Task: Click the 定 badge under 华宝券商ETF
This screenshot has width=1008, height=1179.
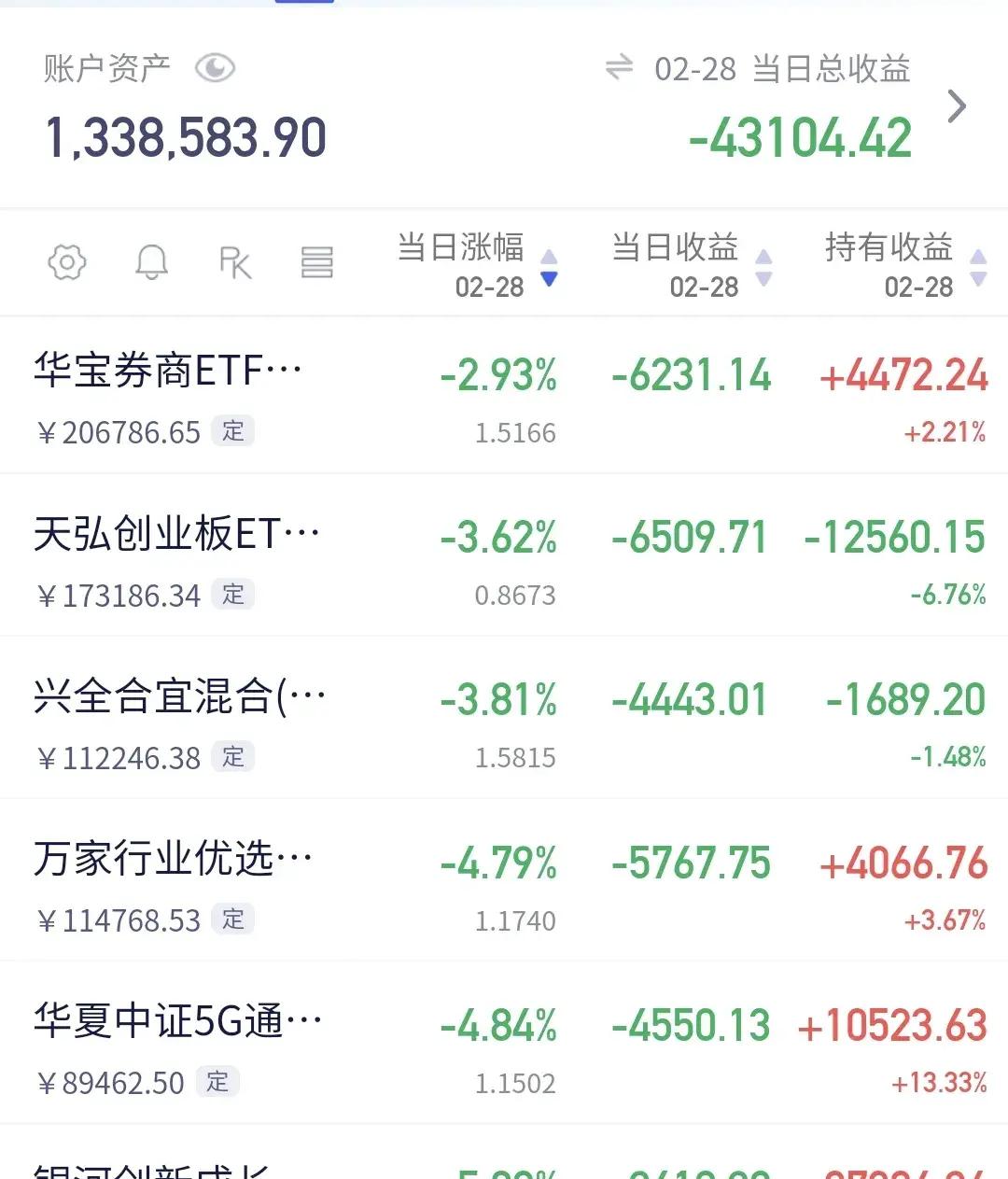Action: coord(233,431)
